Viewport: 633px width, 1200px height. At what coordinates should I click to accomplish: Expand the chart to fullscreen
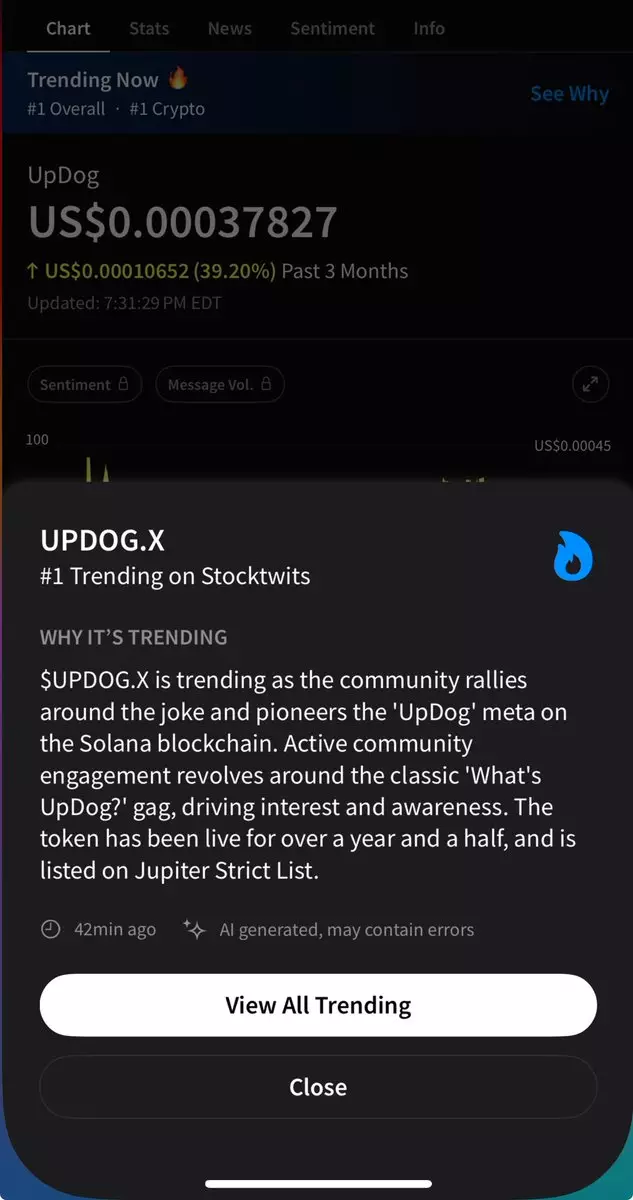[590, 385]
